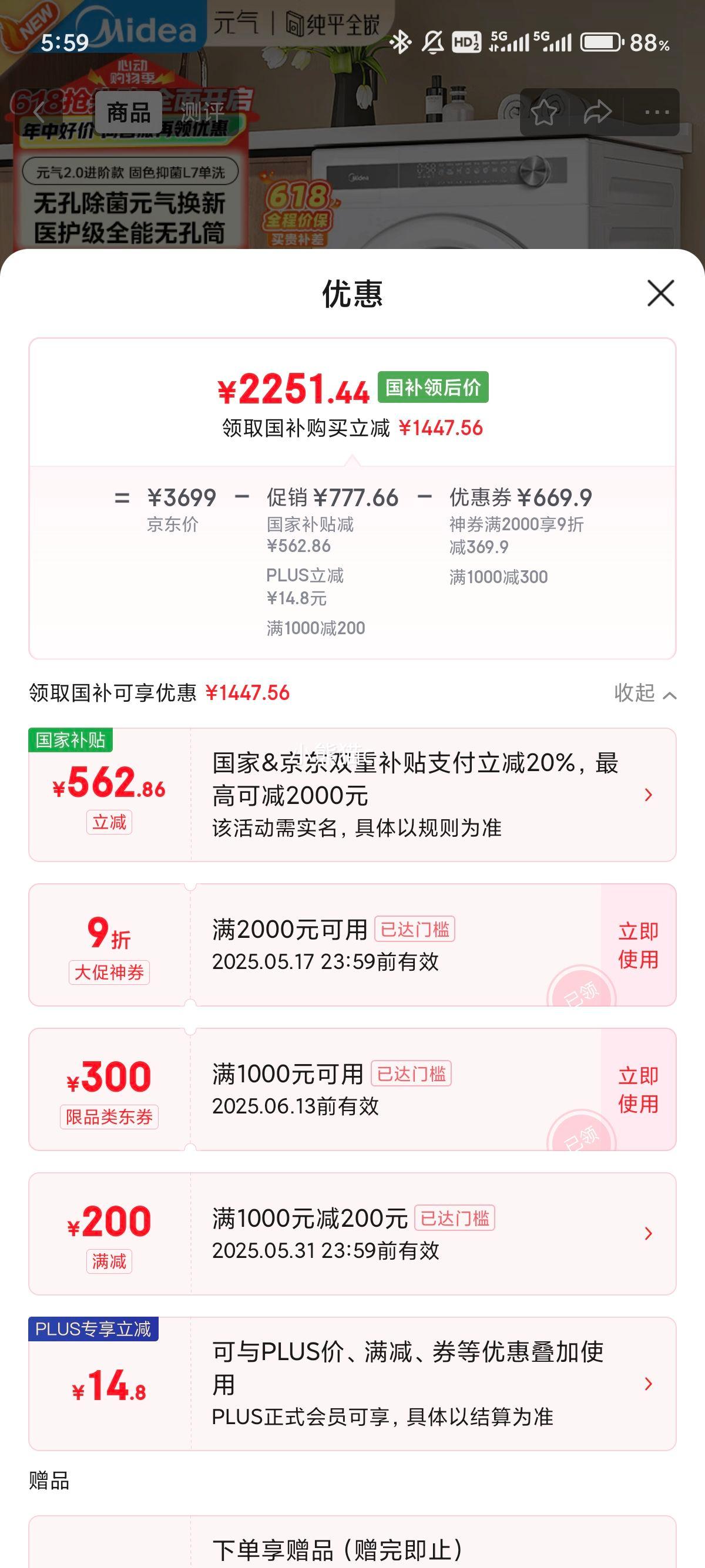
Task: Tap 立即使用 on the ¥300 限品类东券
Action: pyautogui.click(x=639, y=1089)
